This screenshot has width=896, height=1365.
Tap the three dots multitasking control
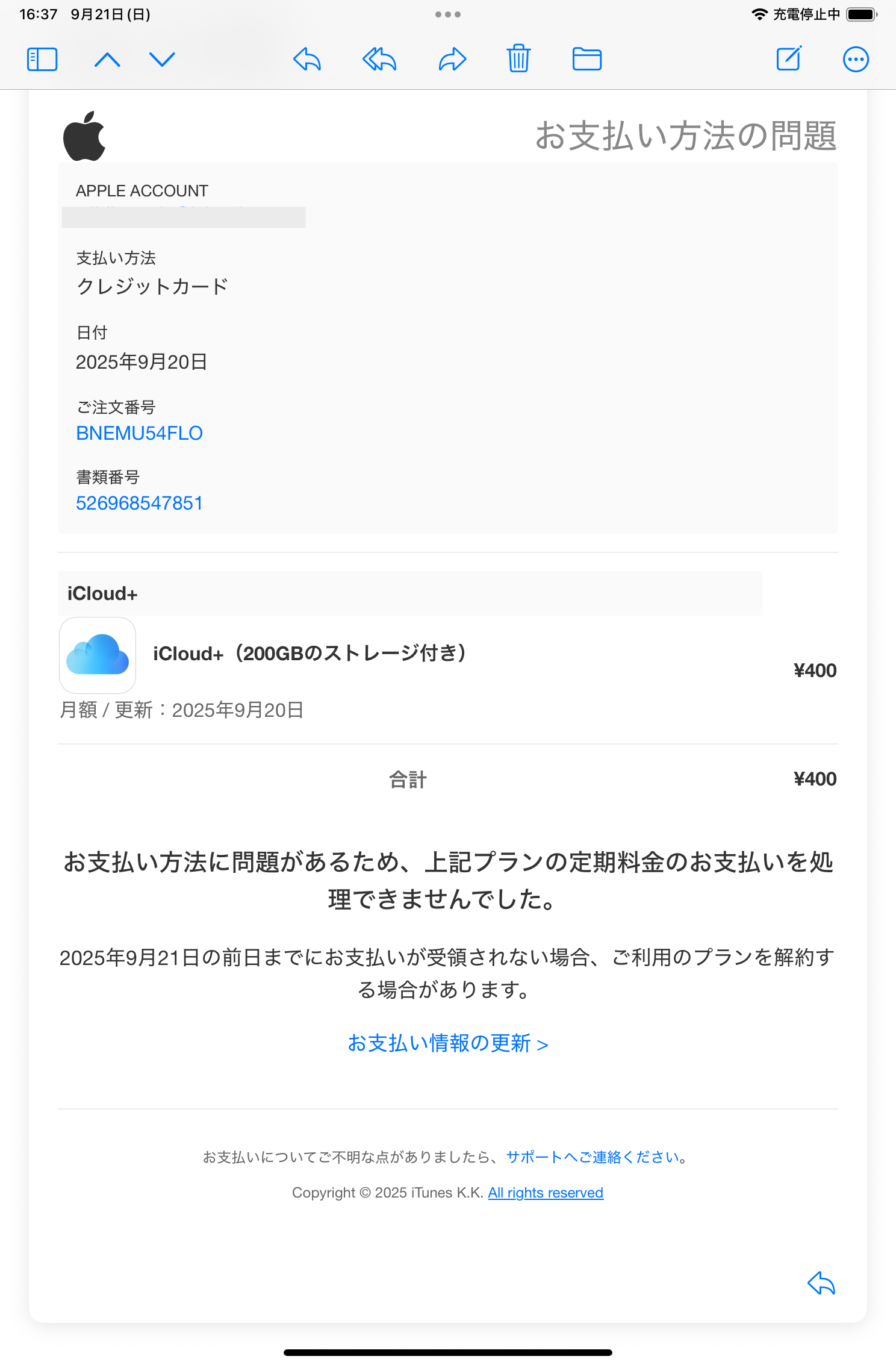(x=448, y=14)
